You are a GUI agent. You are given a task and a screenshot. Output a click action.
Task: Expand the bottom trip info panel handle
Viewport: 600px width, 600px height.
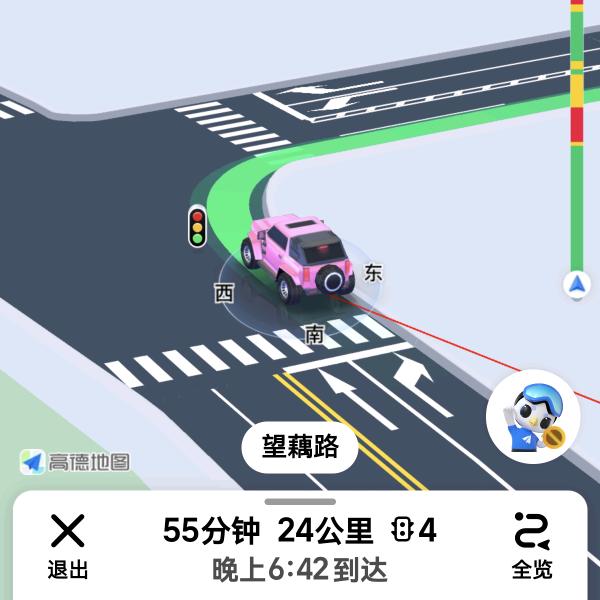[300, 501]
